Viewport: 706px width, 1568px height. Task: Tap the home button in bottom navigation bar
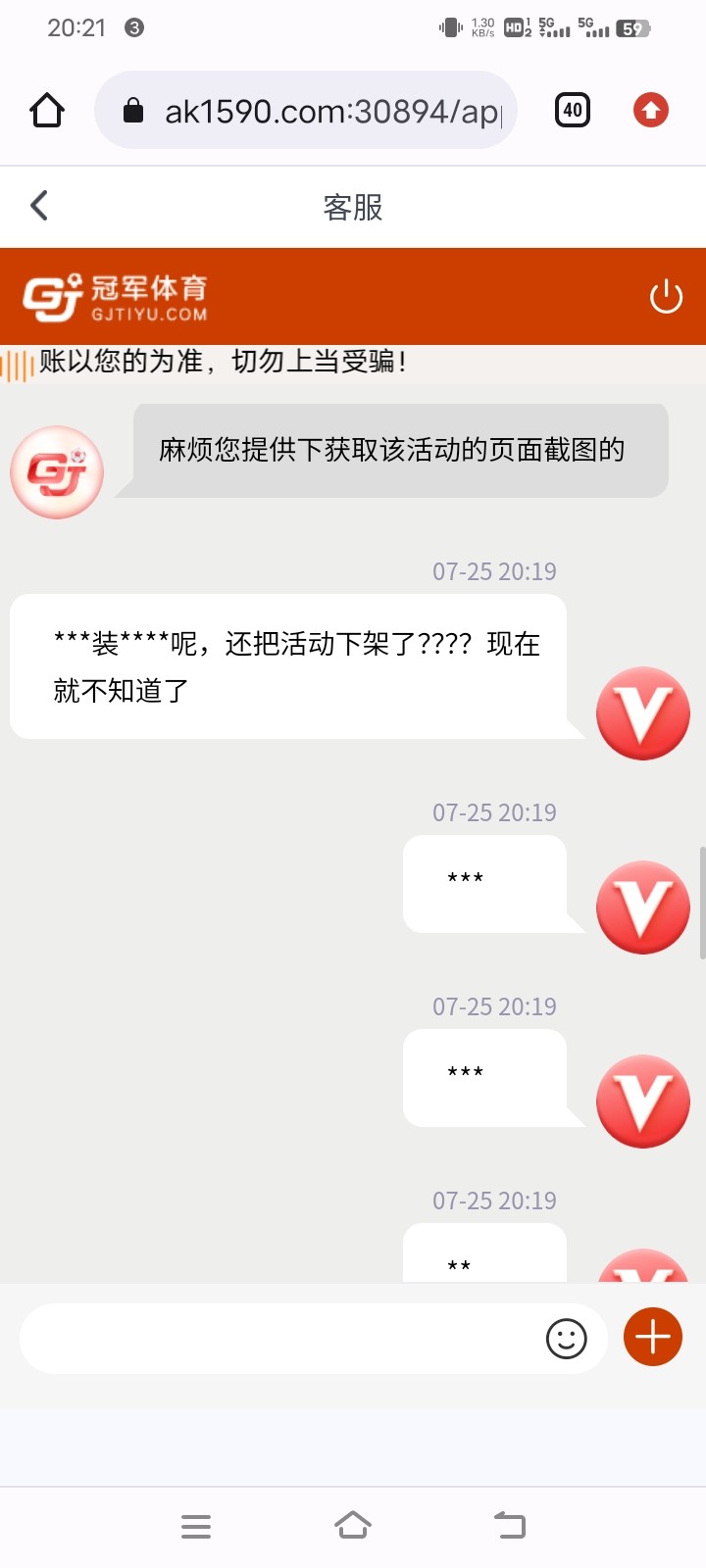click(353, 1526)
